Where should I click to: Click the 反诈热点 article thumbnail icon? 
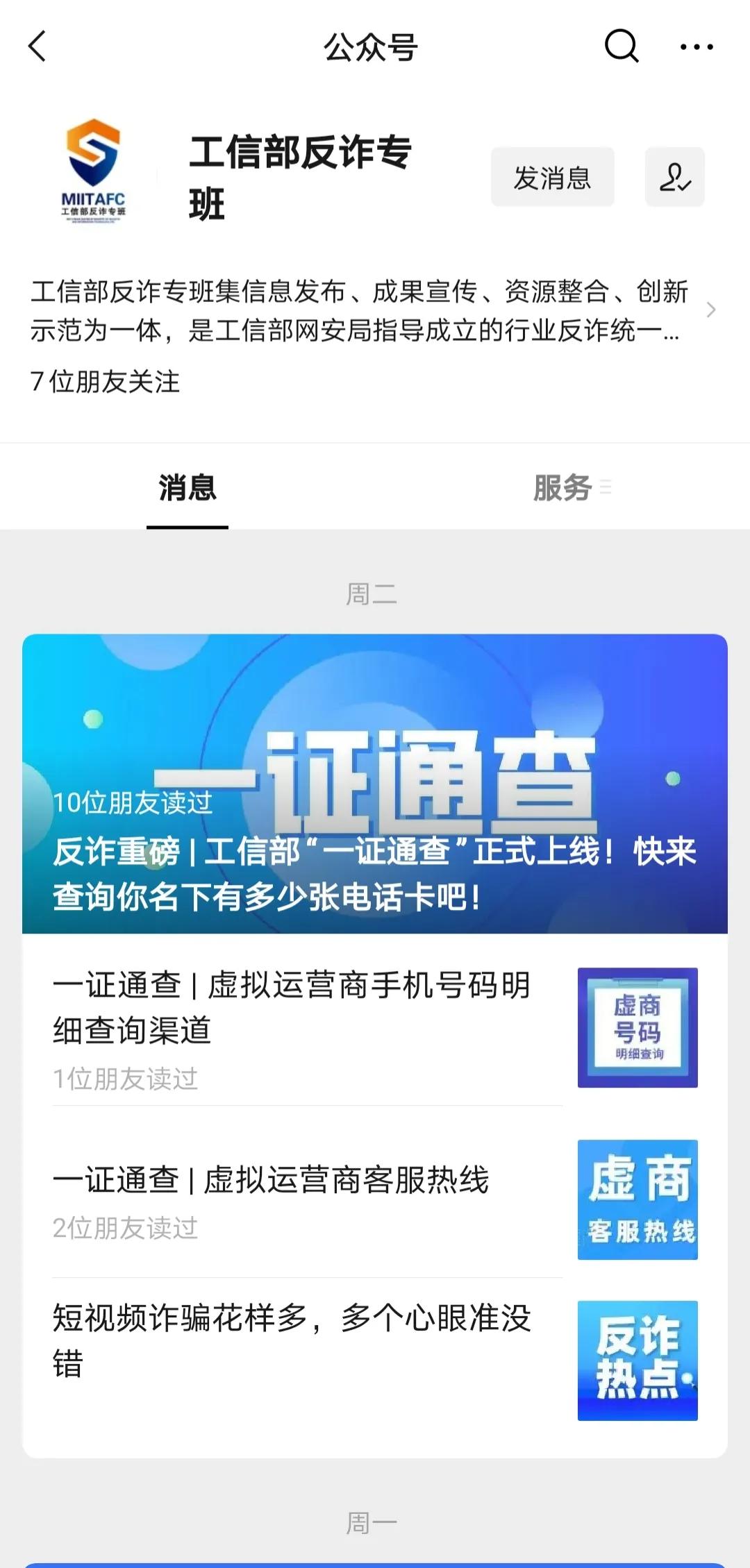pyautogui.click(x=638, y=1360)
